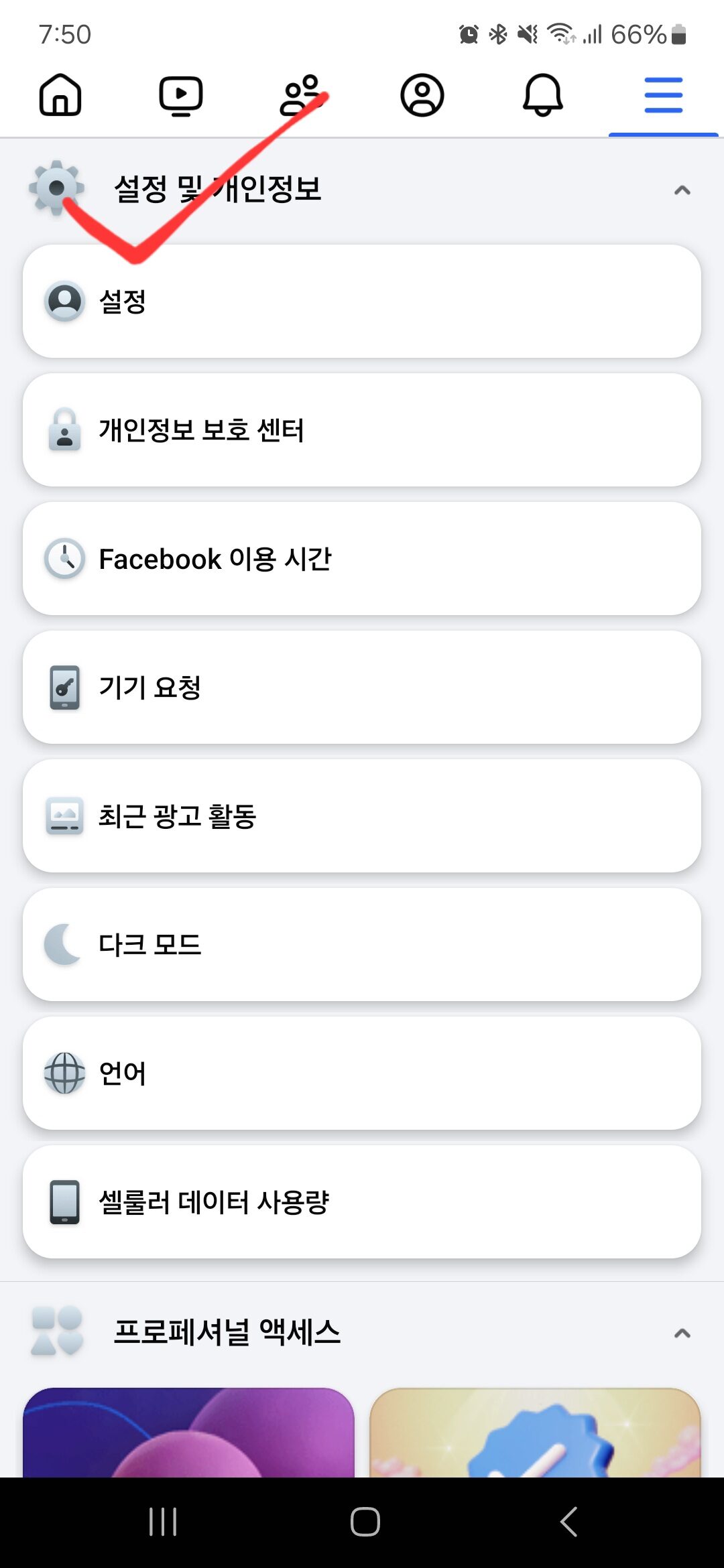
Task: Open the notifications bell
Action: (543, 95)
